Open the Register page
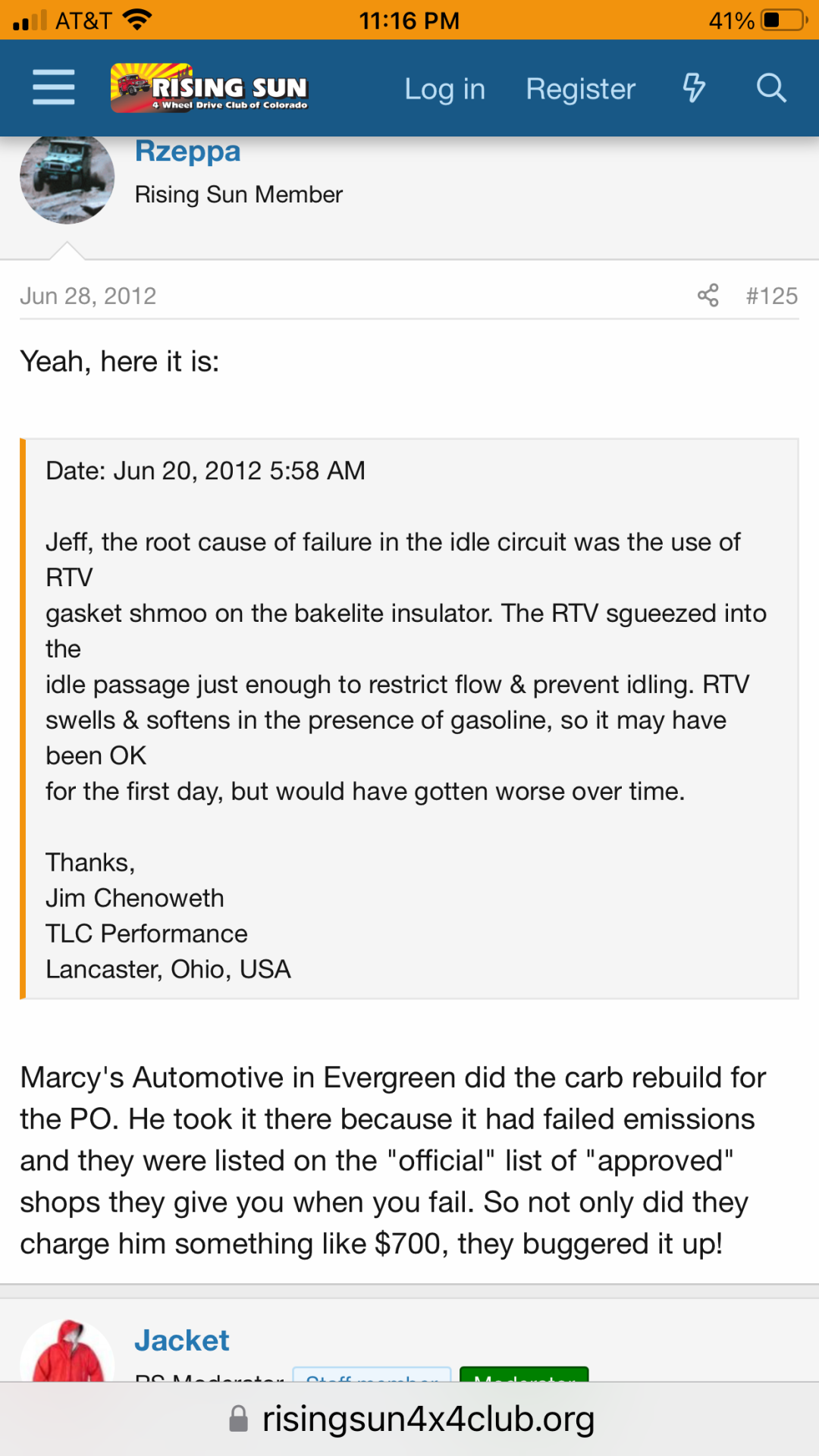Image resolution: width=819 pixels, height=1456 pixels. pos(580,89)
